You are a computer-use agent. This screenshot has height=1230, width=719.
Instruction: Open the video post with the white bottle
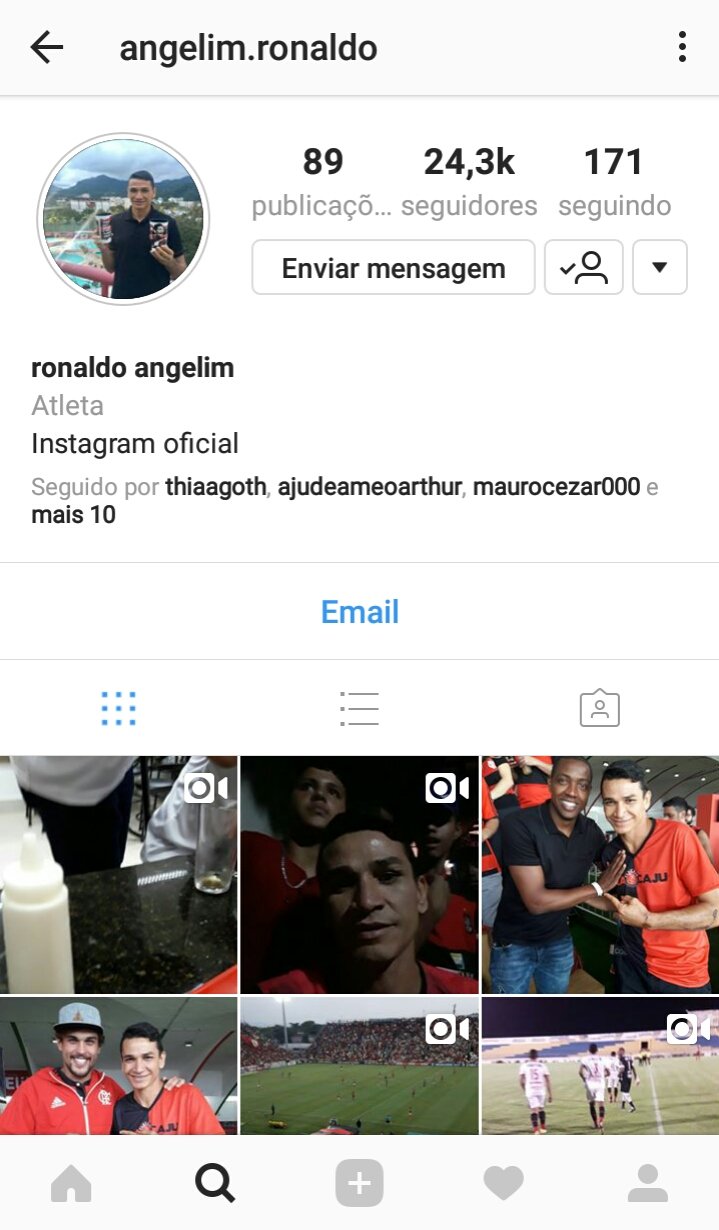point(119,875)
